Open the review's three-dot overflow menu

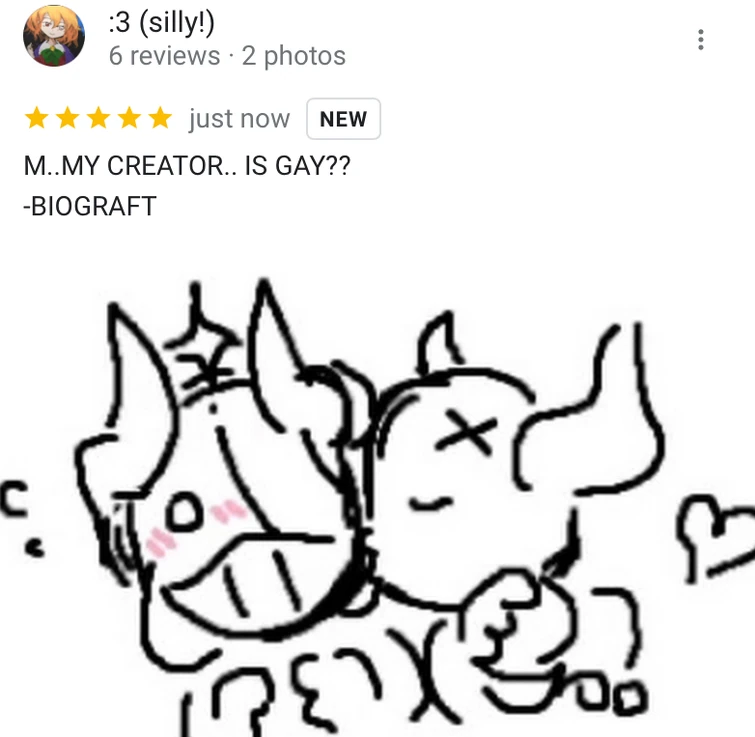(701, 40)
